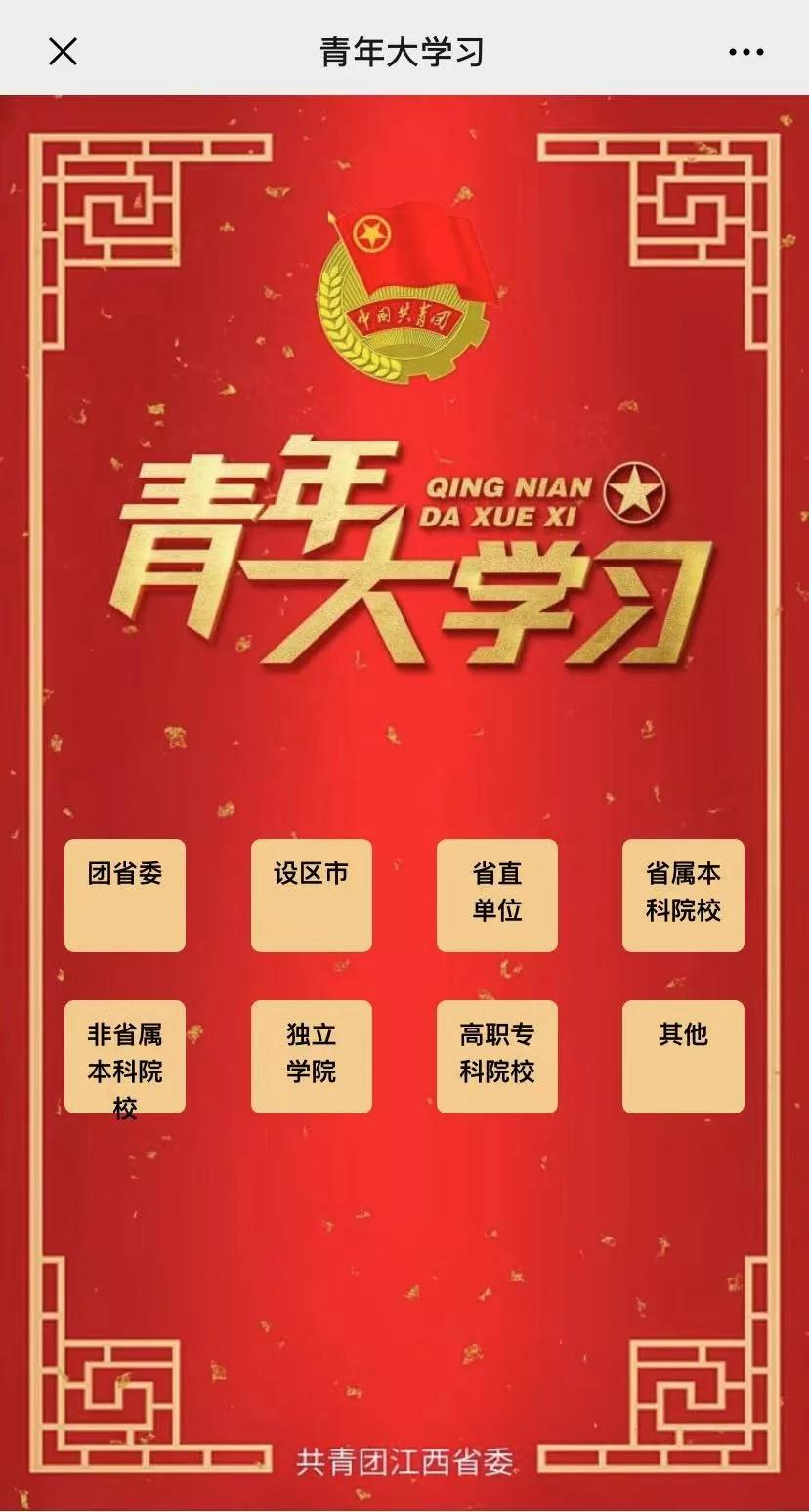The image size is (809, 1512).
Task: Select 省属本科院校
Action: pos(683,895)
